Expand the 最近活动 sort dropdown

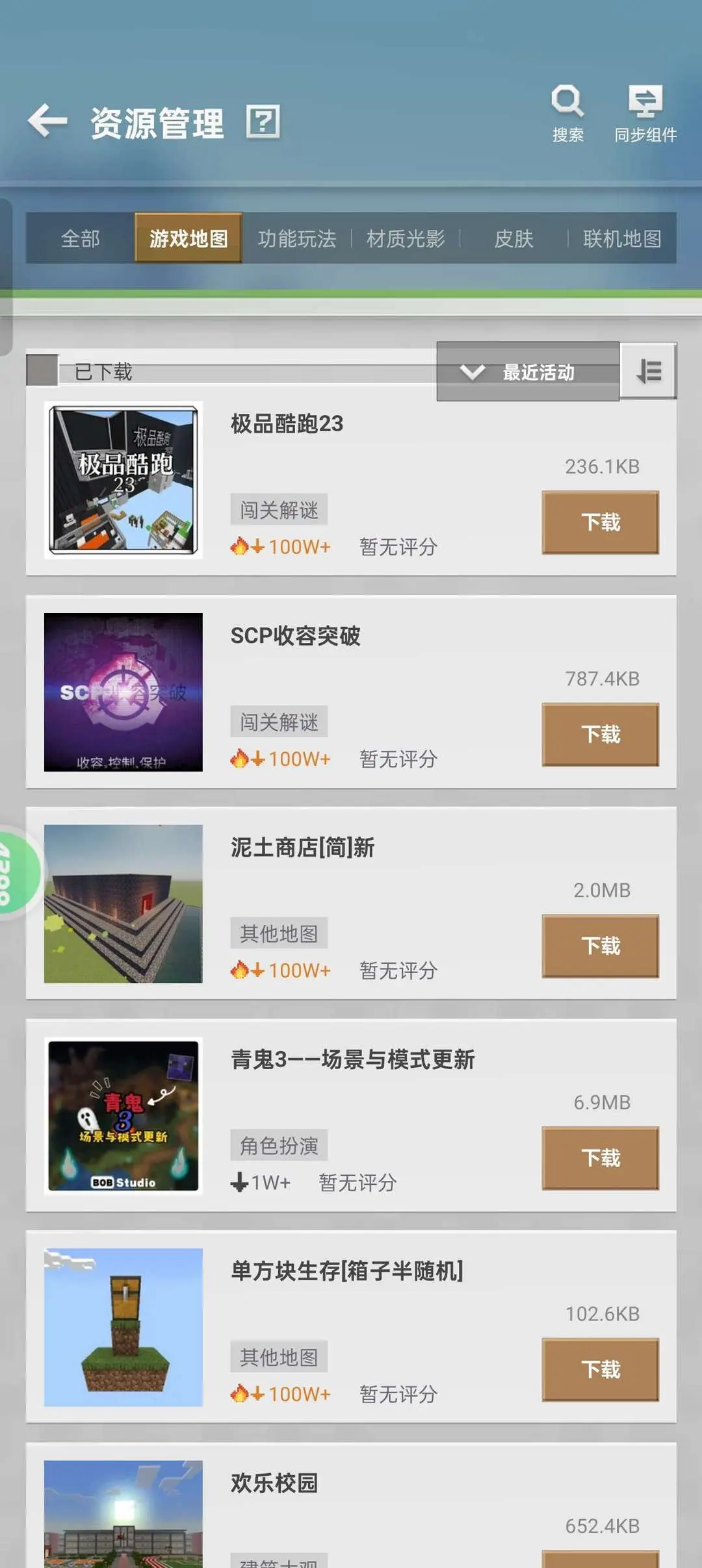(527, 372)
